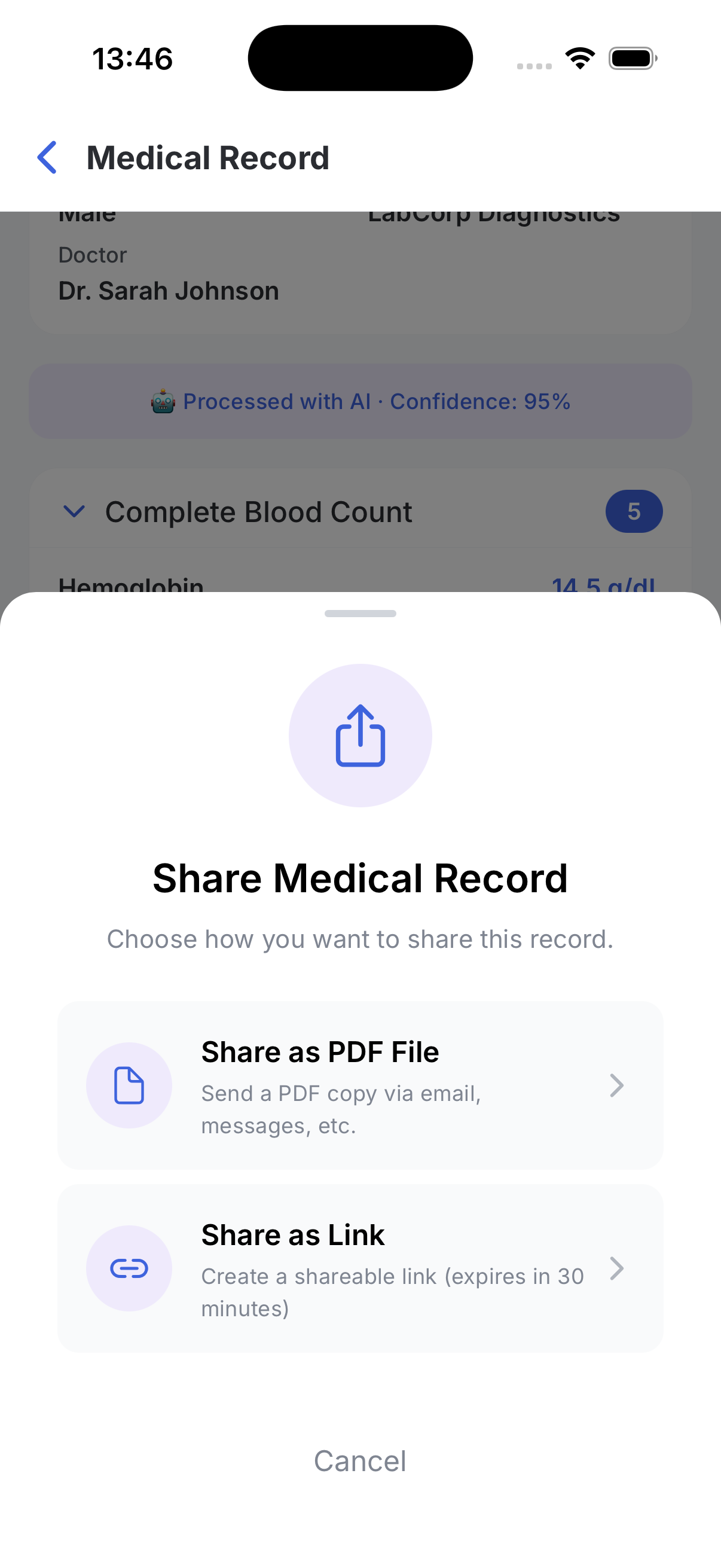This screenshot has height=1568, width=721.
Task: Tap Dr. Sarah Johnson's name
Action: pos(169,291)
